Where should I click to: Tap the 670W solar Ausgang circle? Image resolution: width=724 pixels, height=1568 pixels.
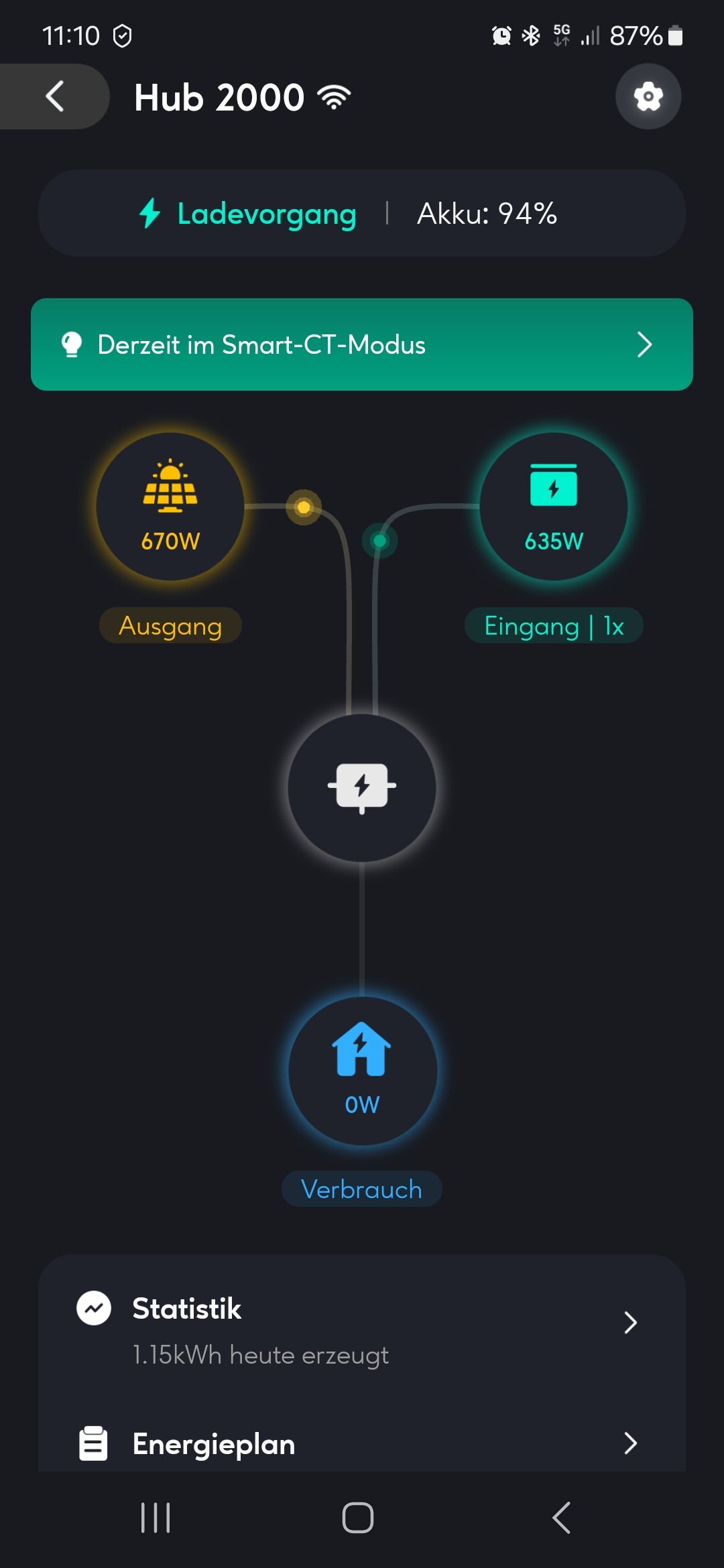point(170,507)
